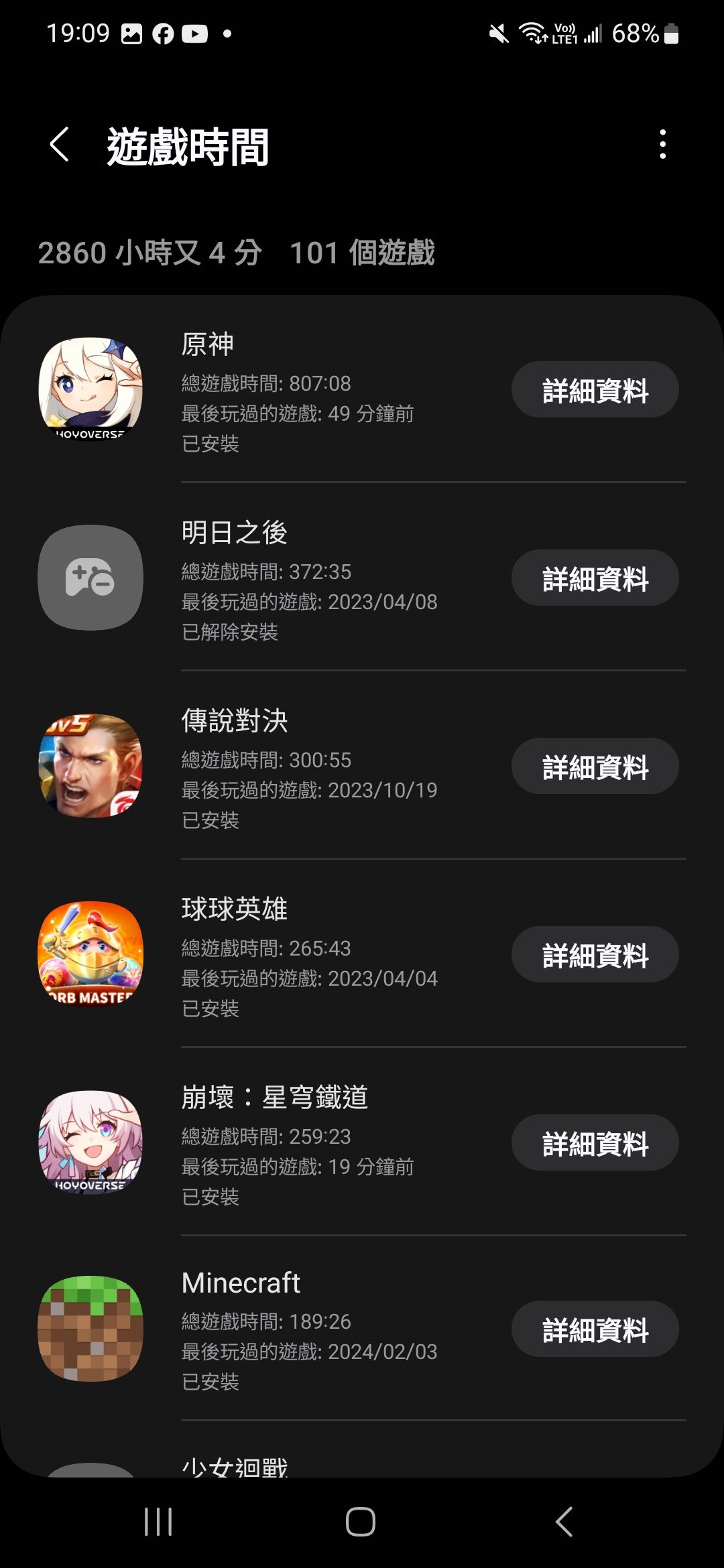724x1568 pixels.
Task: Open the recent apps view
Action: 159,1521
